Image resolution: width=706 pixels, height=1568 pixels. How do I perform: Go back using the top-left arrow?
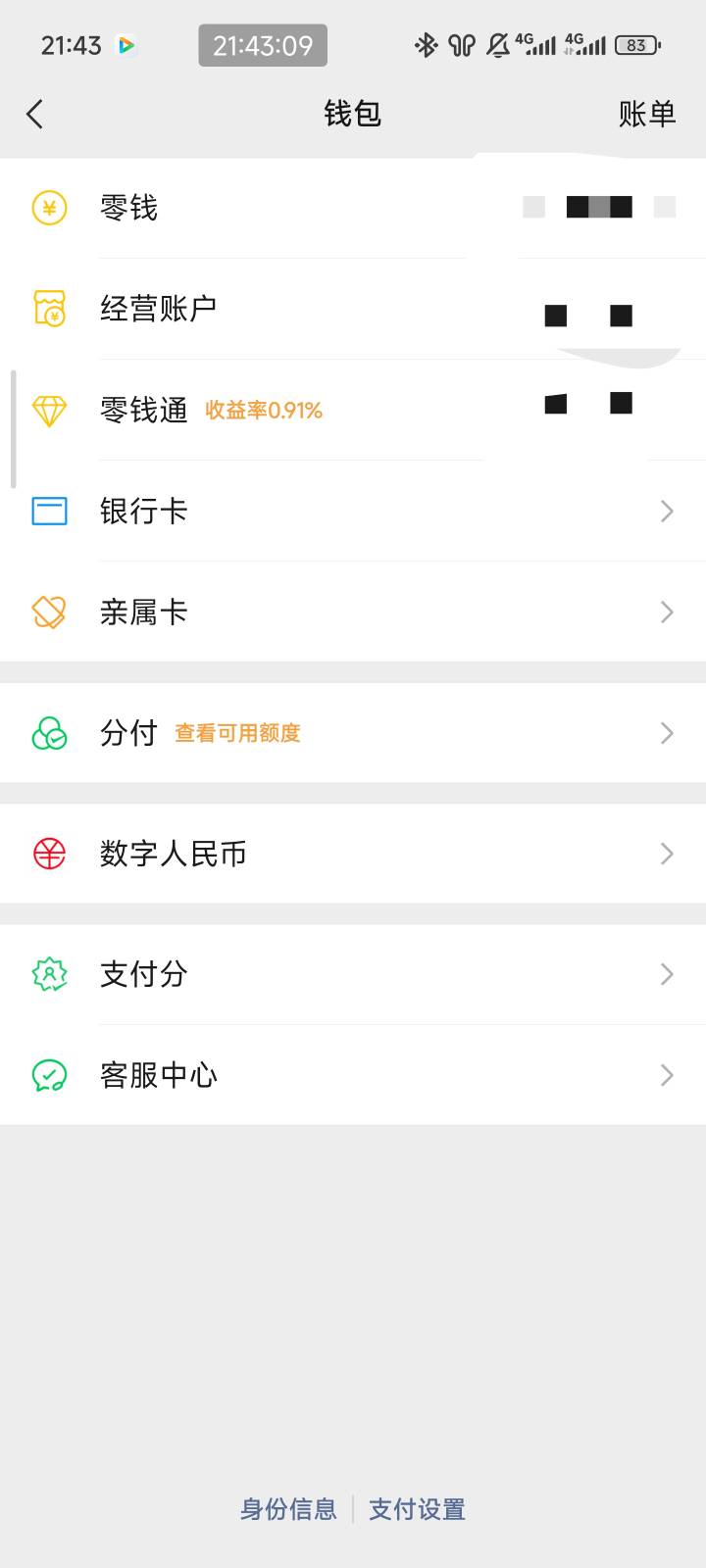(35, 114)
